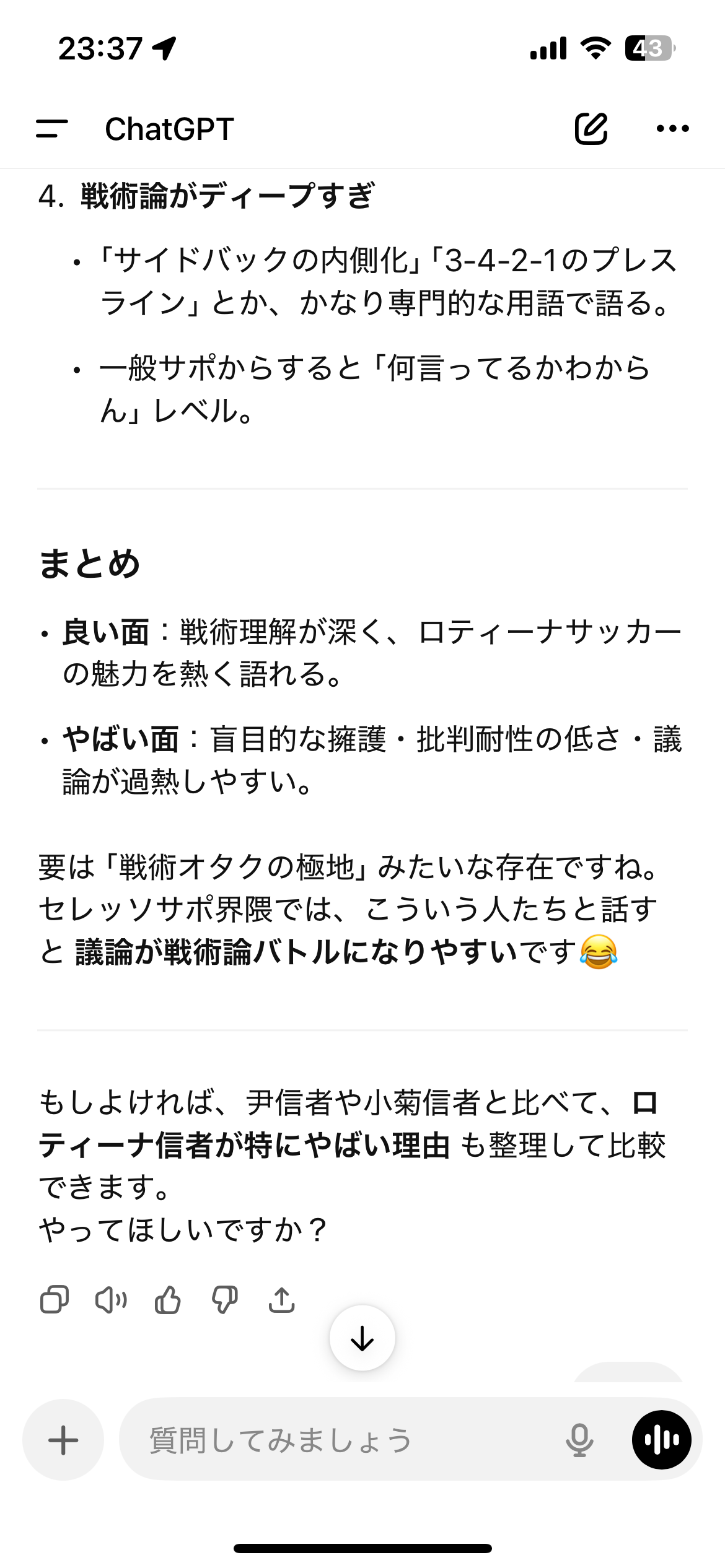This screenshot has width=725, height=1568.
Task: Share this response
Action: tap(281, 1299)
